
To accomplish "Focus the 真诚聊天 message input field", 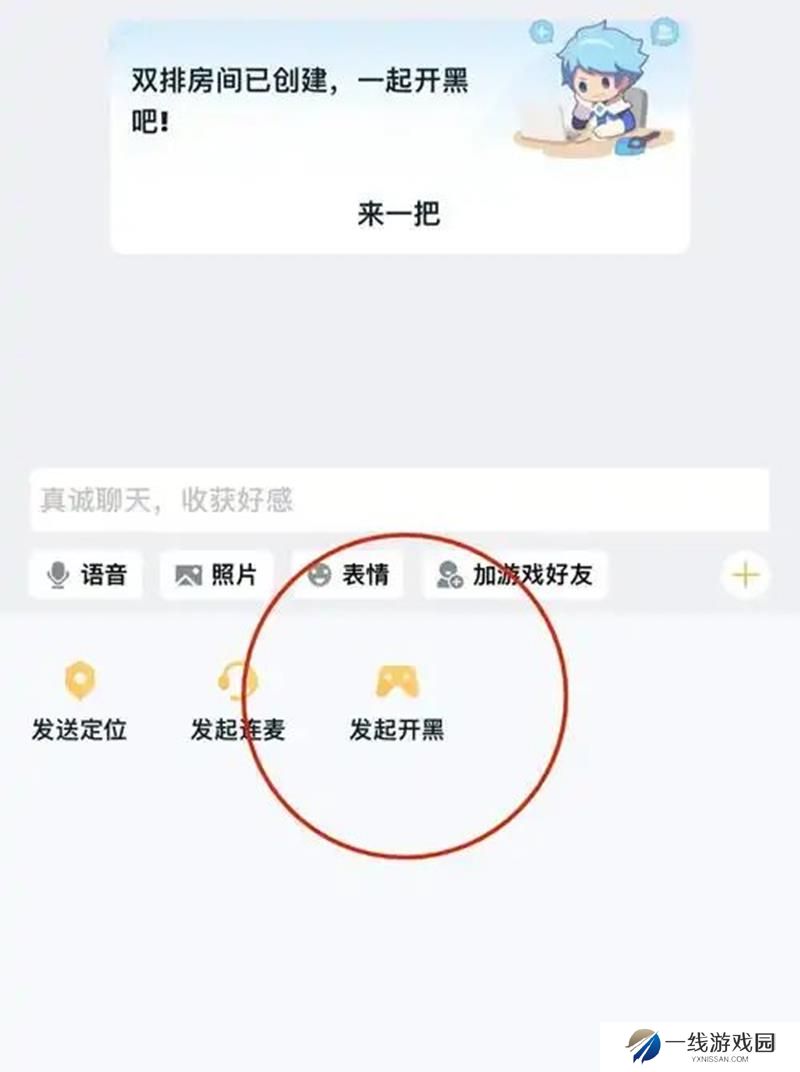I will 398,500.
